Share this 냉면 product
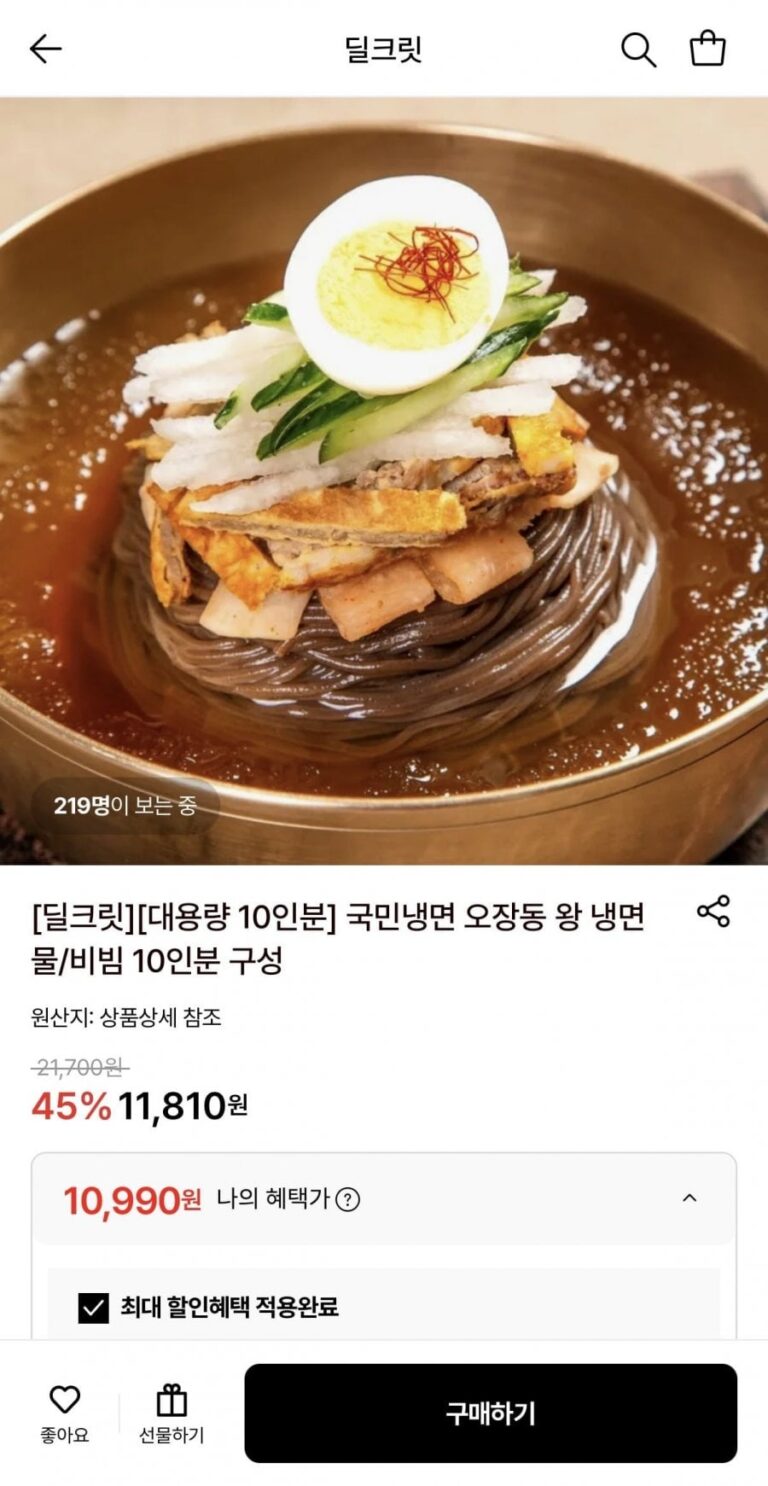The width and height of the screenshot is (768, 1486). click(713, 911)
